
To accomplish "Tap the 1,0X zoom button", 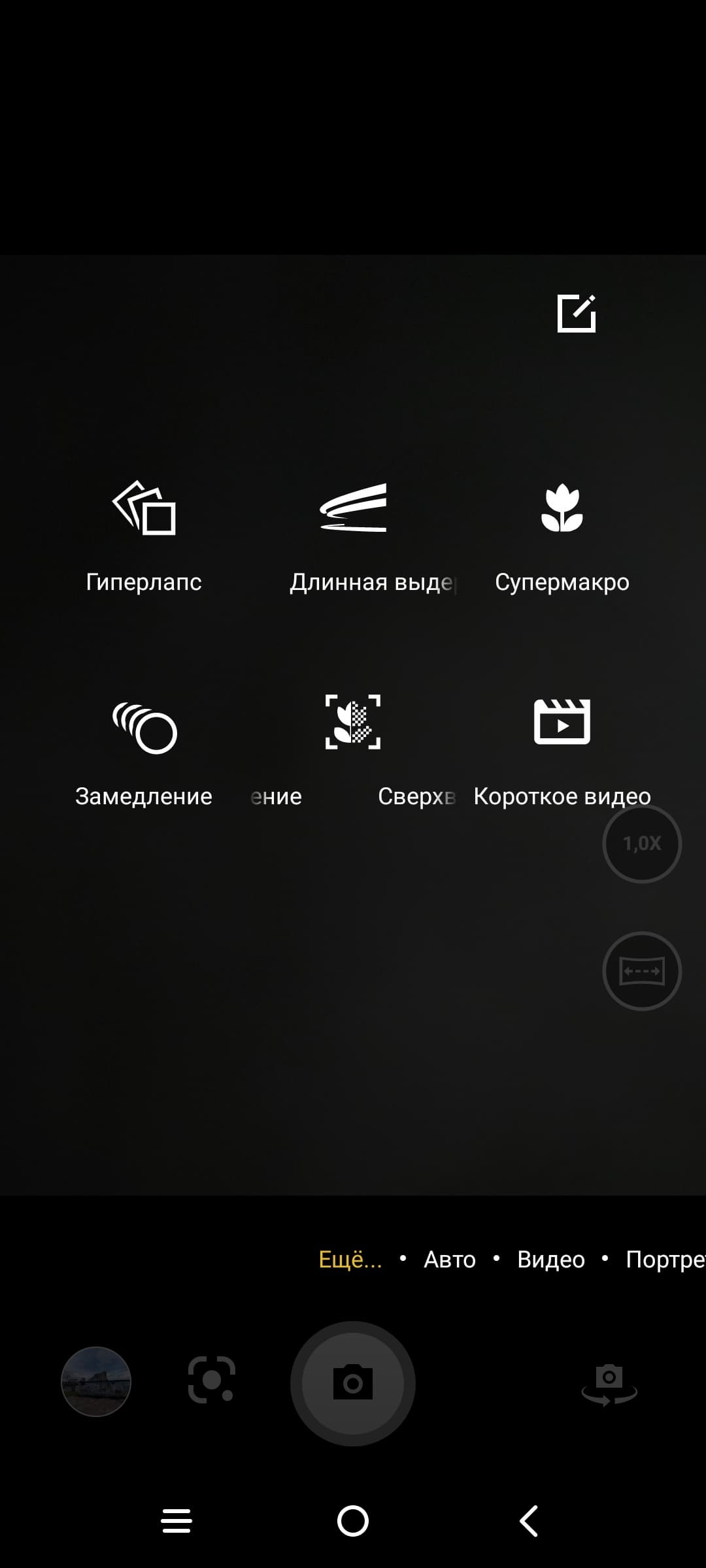I will coord(642,843).
